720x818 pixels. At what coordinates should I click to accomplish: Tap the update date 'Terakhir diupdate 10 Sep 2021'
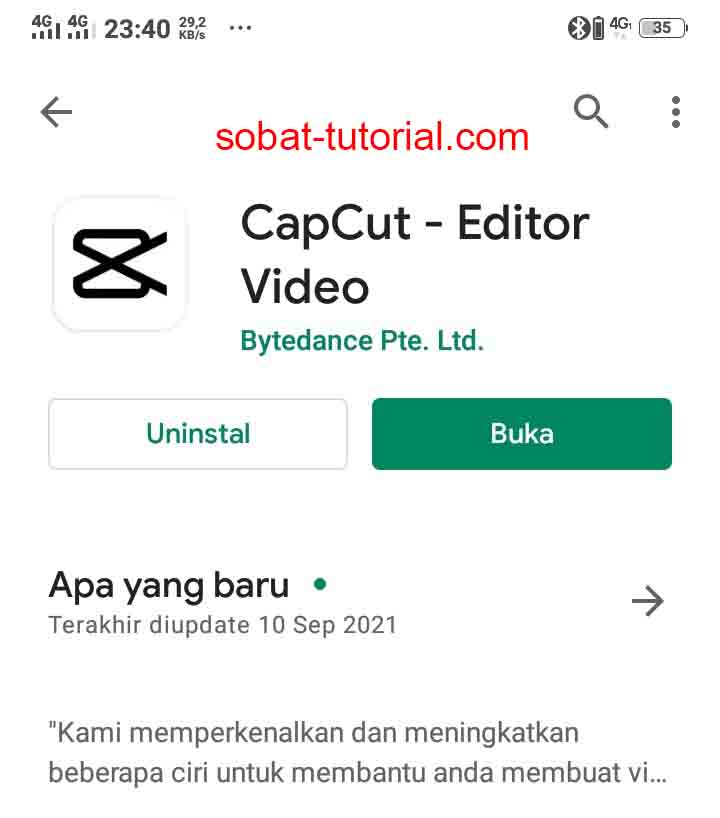[x=222, y=625]
